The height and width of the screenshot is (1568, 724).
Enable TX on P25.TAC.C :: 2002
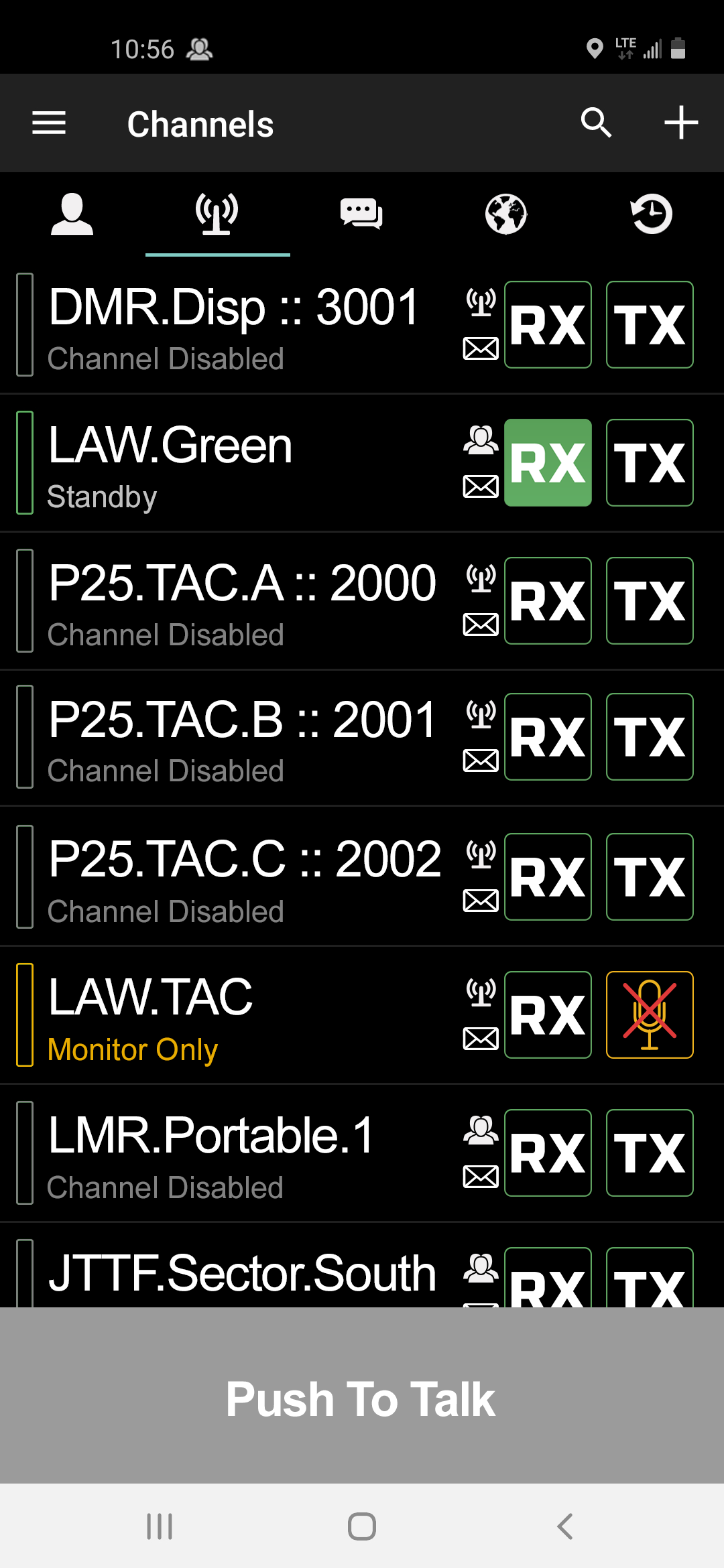(x=650, y=877)
